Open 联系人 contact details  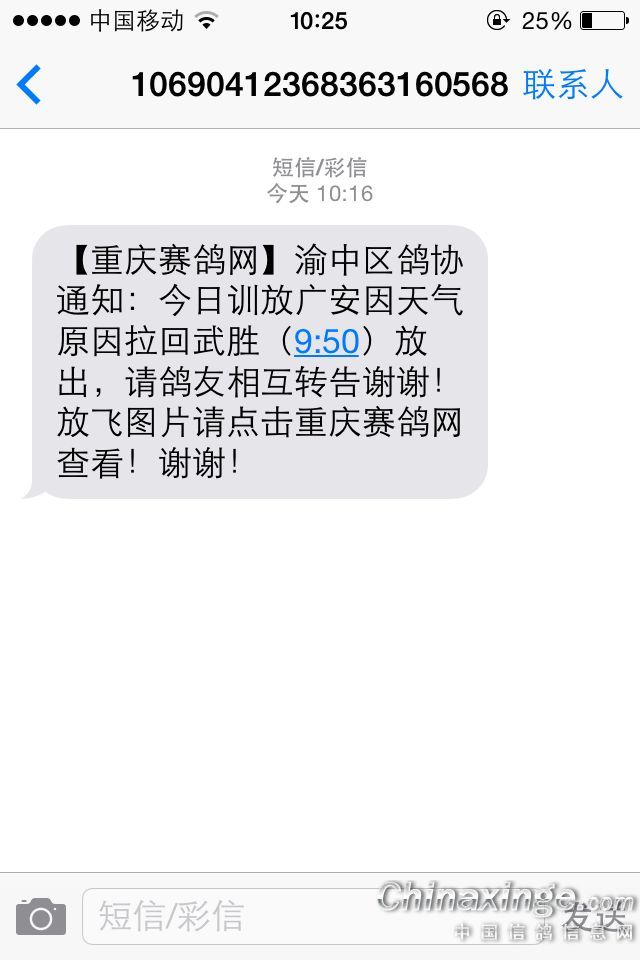[572, 85]
